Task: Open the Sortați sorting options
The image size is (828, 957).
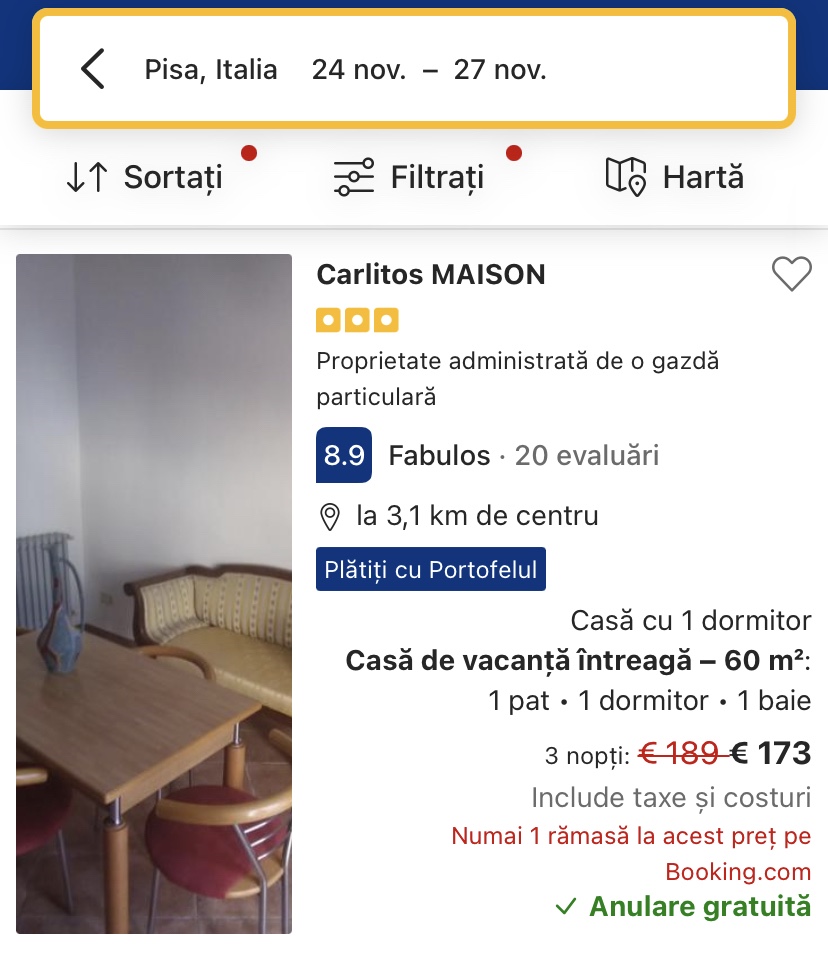Action: point(145,178)
